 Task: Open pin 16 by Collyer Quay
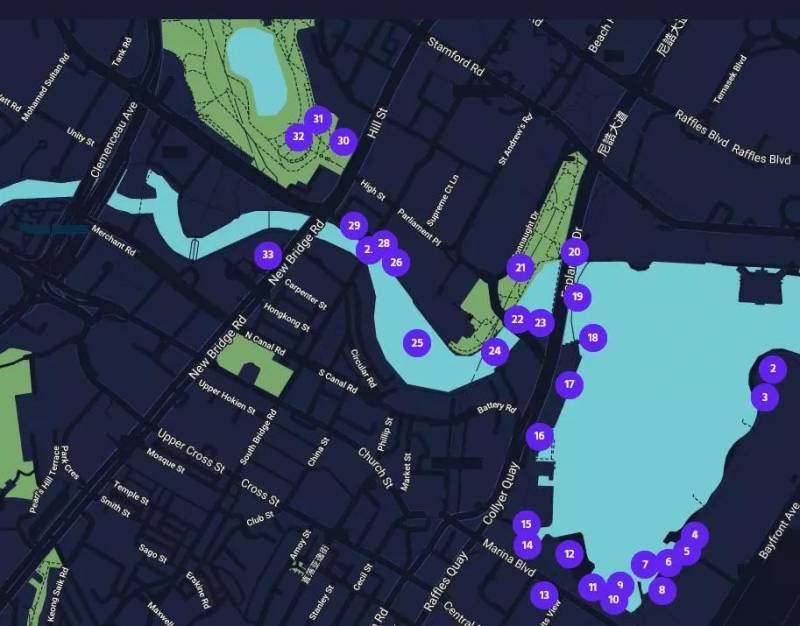click(x=539, y=436)
